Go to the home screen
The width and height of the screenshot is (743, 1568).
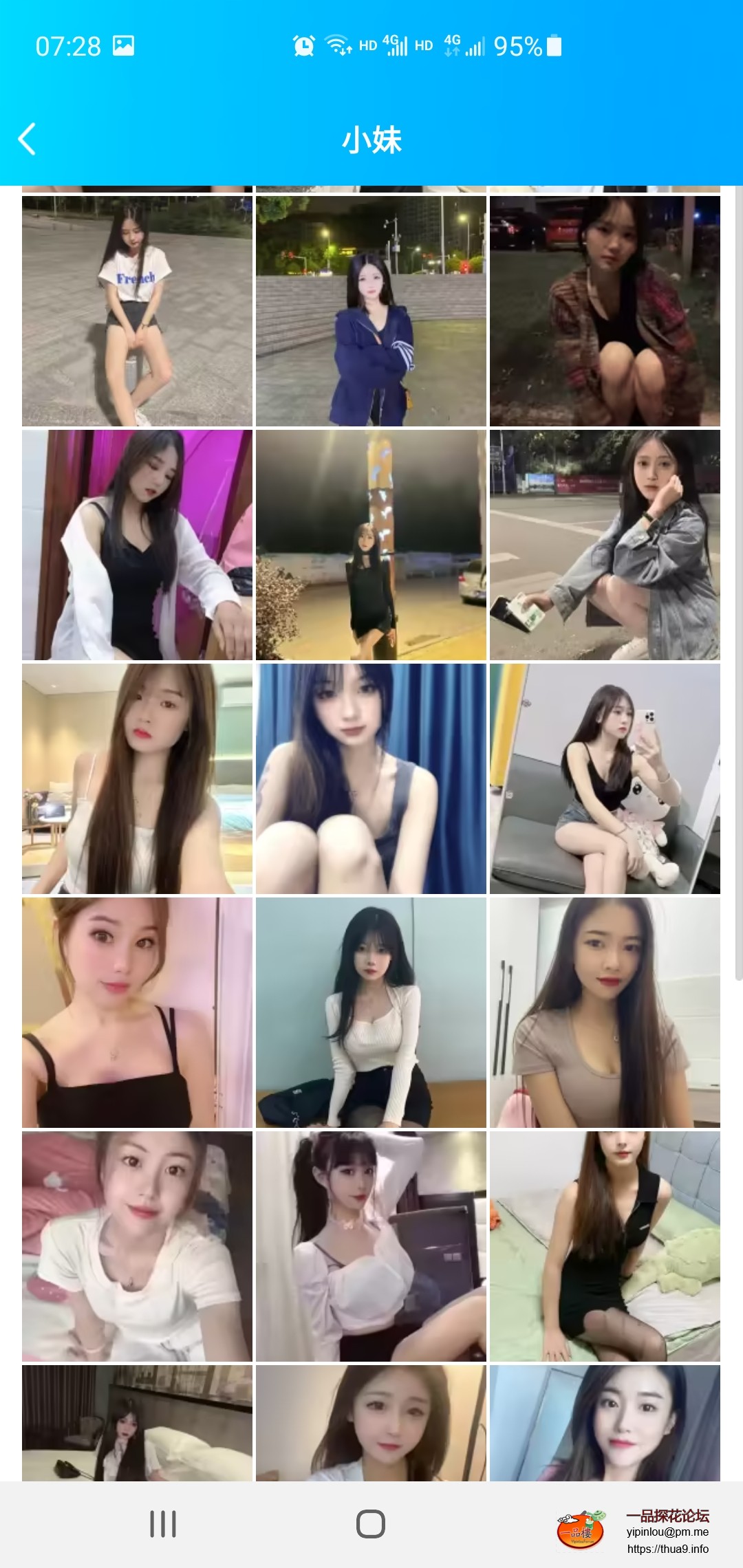(x=371, y=1524)
